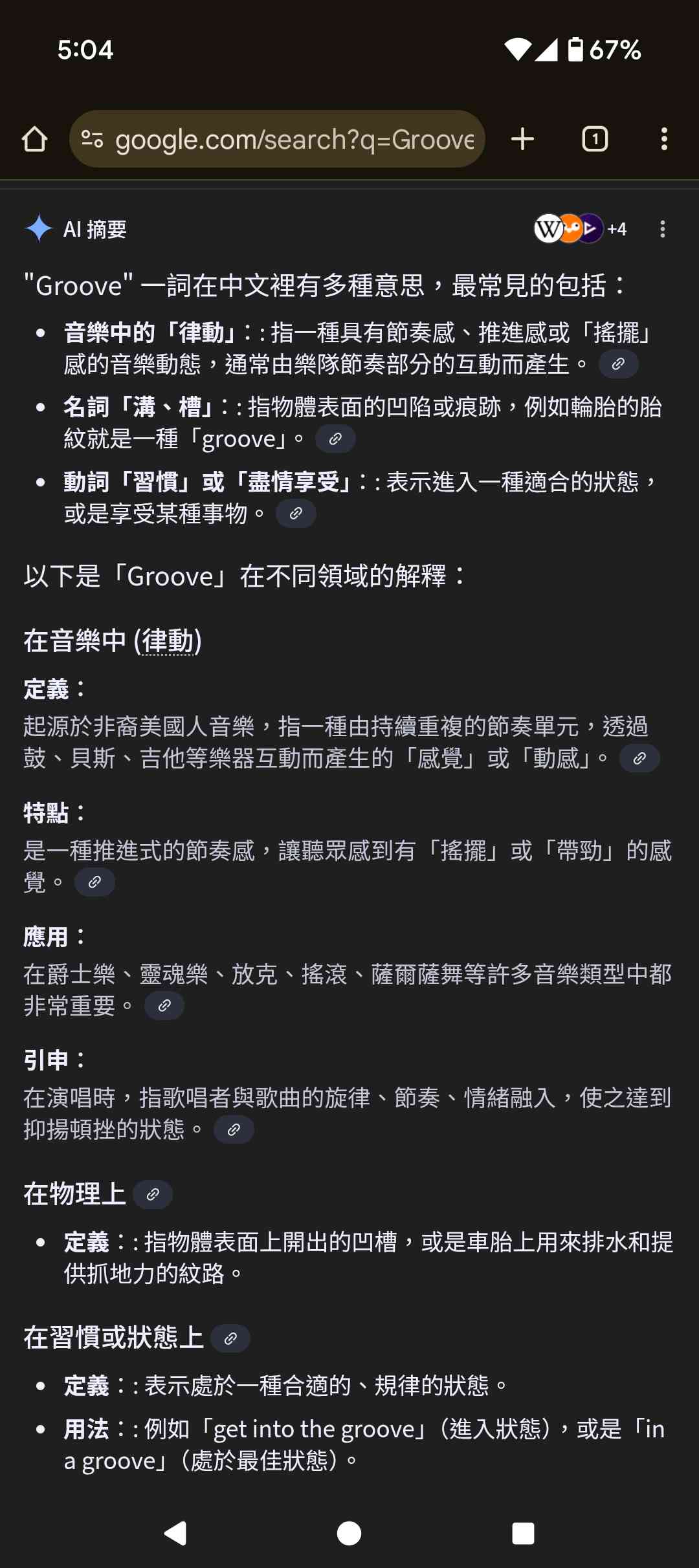View the AI summary source sites (+4)
699x1568 pixels.
pos(580,229)
